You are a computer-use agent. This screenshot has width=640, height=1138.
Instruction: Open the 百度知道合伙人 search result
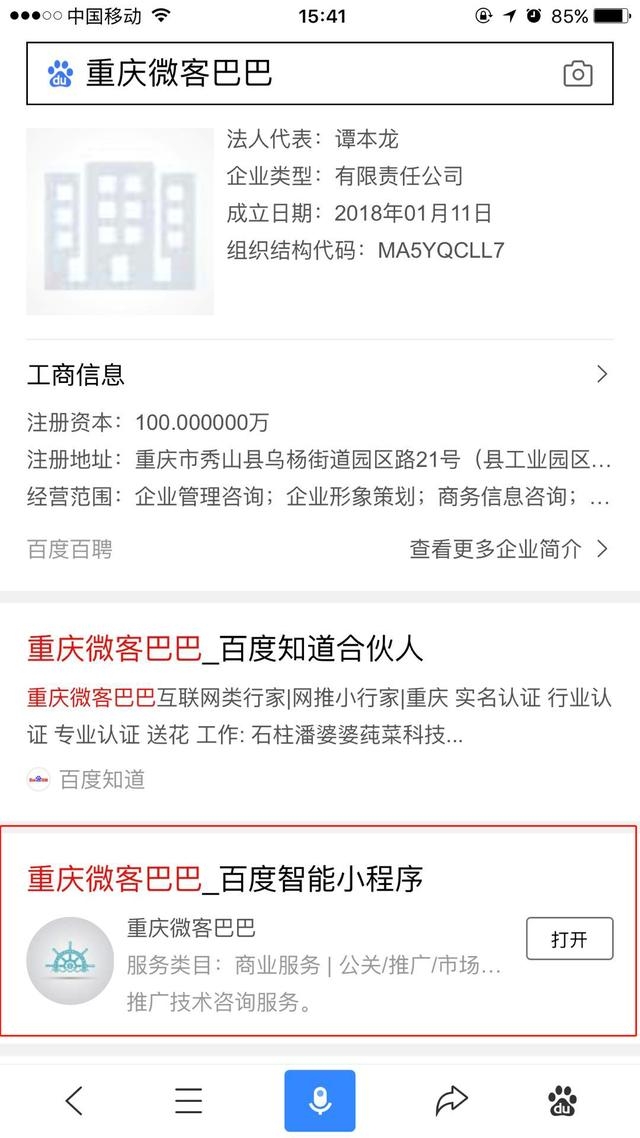pyautogui.click(x=225, y=648)
